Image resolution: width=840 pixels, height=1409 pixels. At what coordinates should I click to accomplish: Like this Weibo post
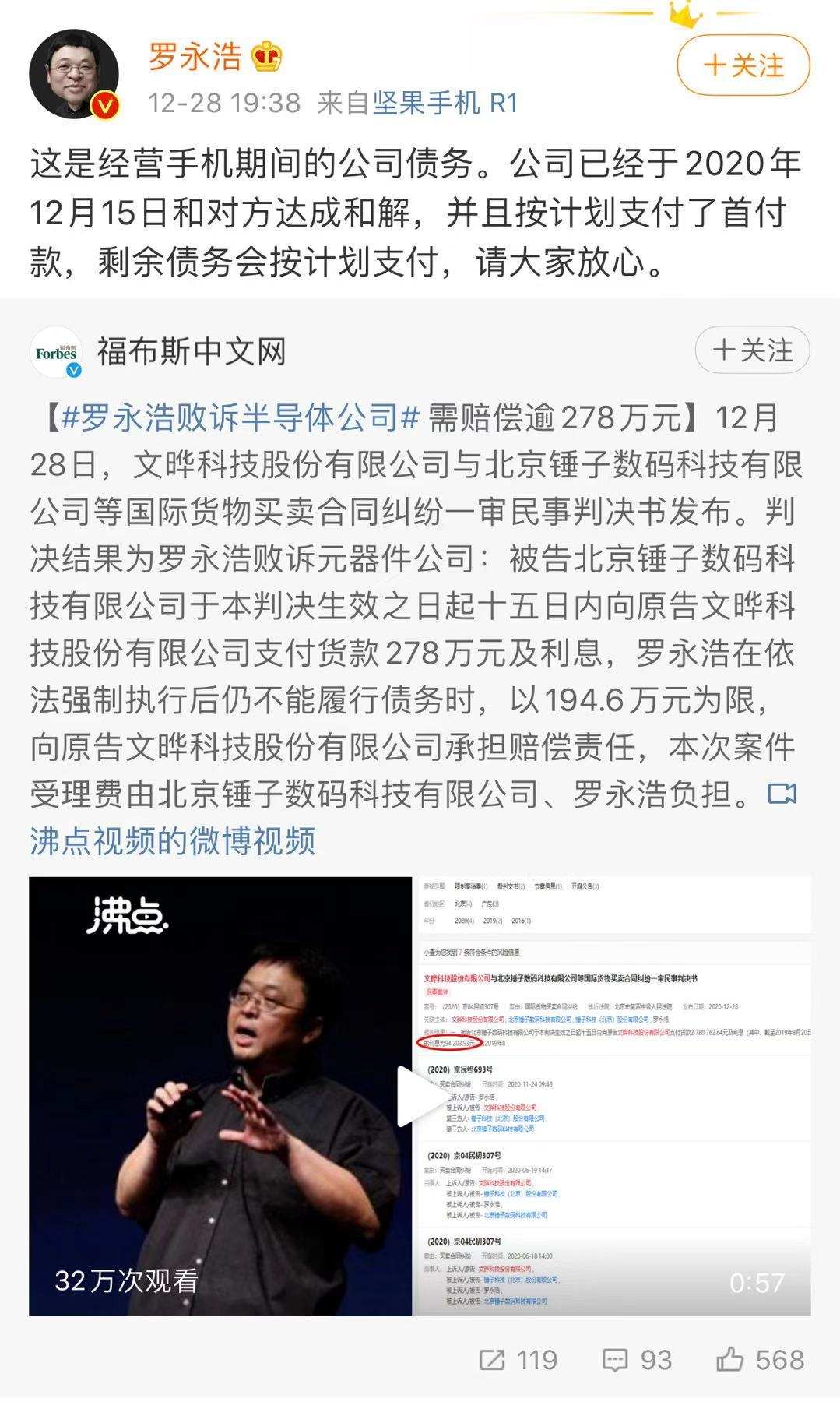(x=760, y=1360)
